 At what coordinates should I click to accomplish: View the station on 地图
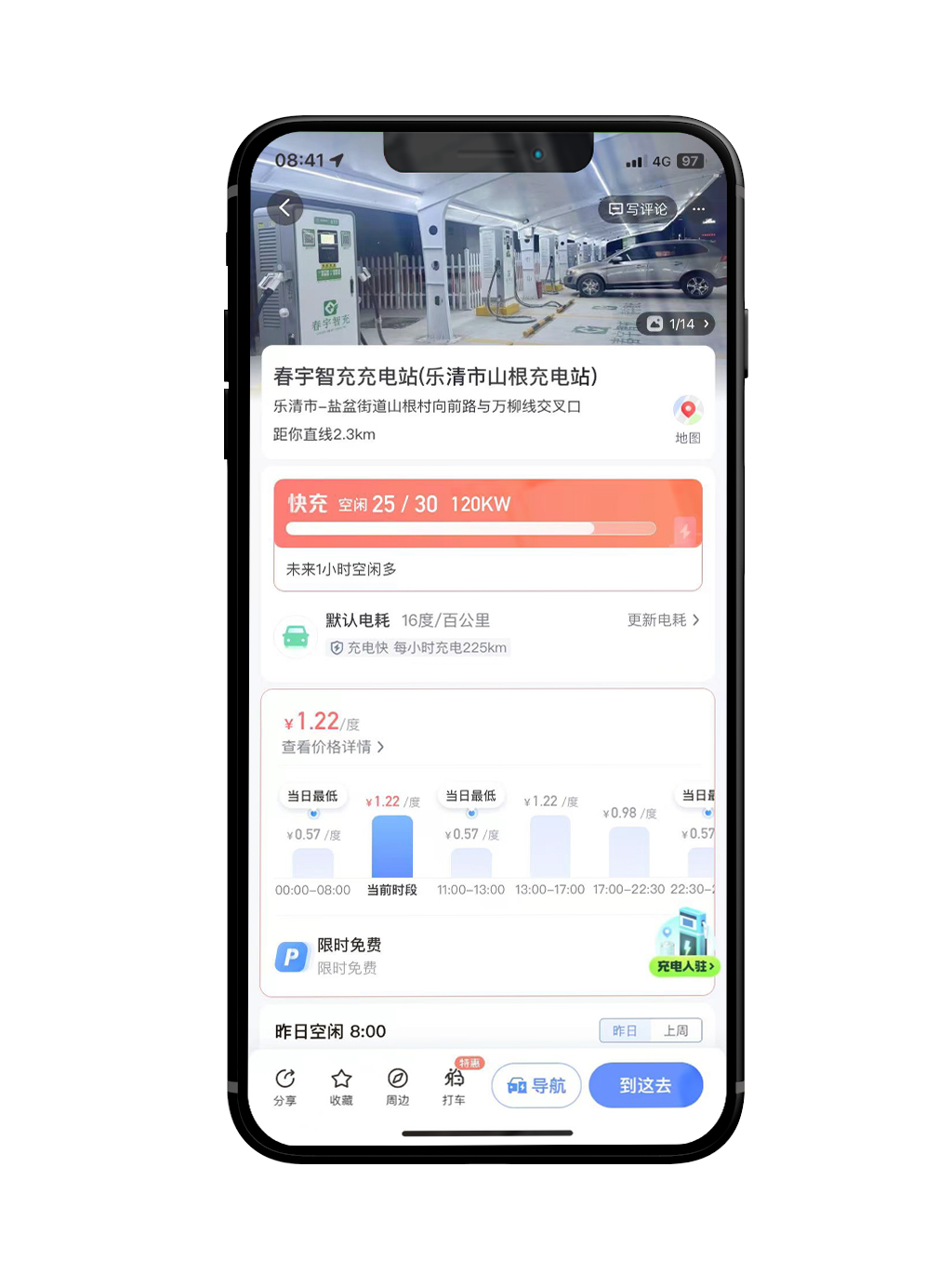[687, 419]
